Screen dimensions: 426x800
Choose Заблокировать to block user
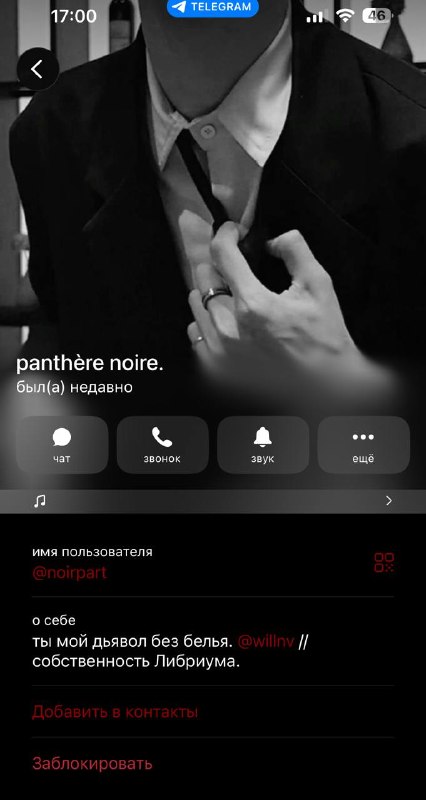[x=92, y=764]
